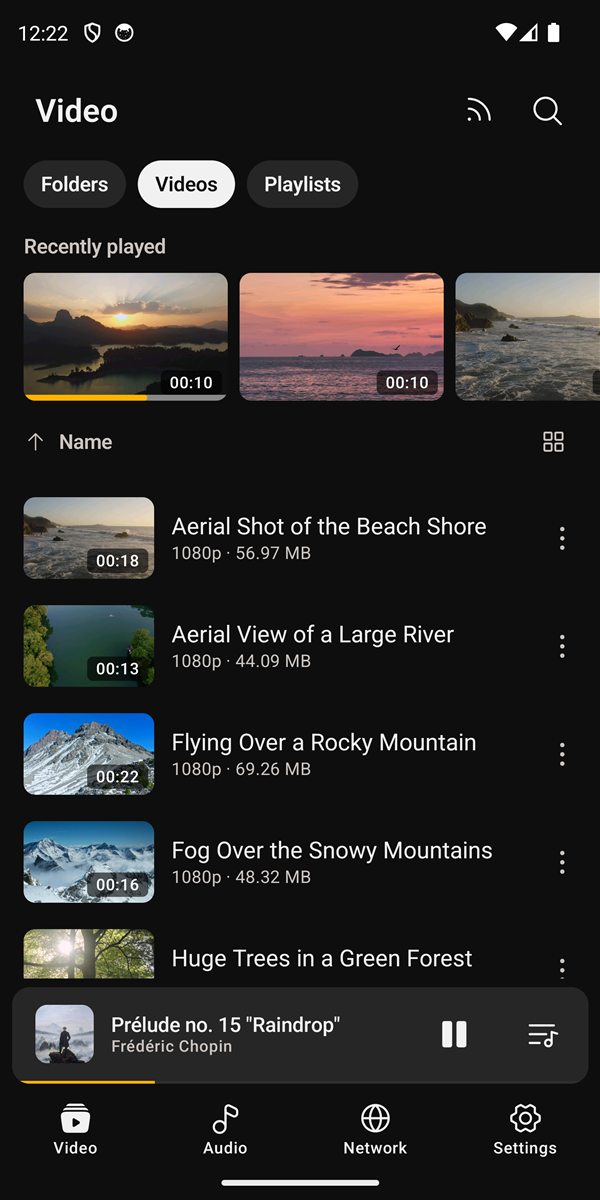
Task: Play the pink sky sea recent video
Action: coord(342,337)
